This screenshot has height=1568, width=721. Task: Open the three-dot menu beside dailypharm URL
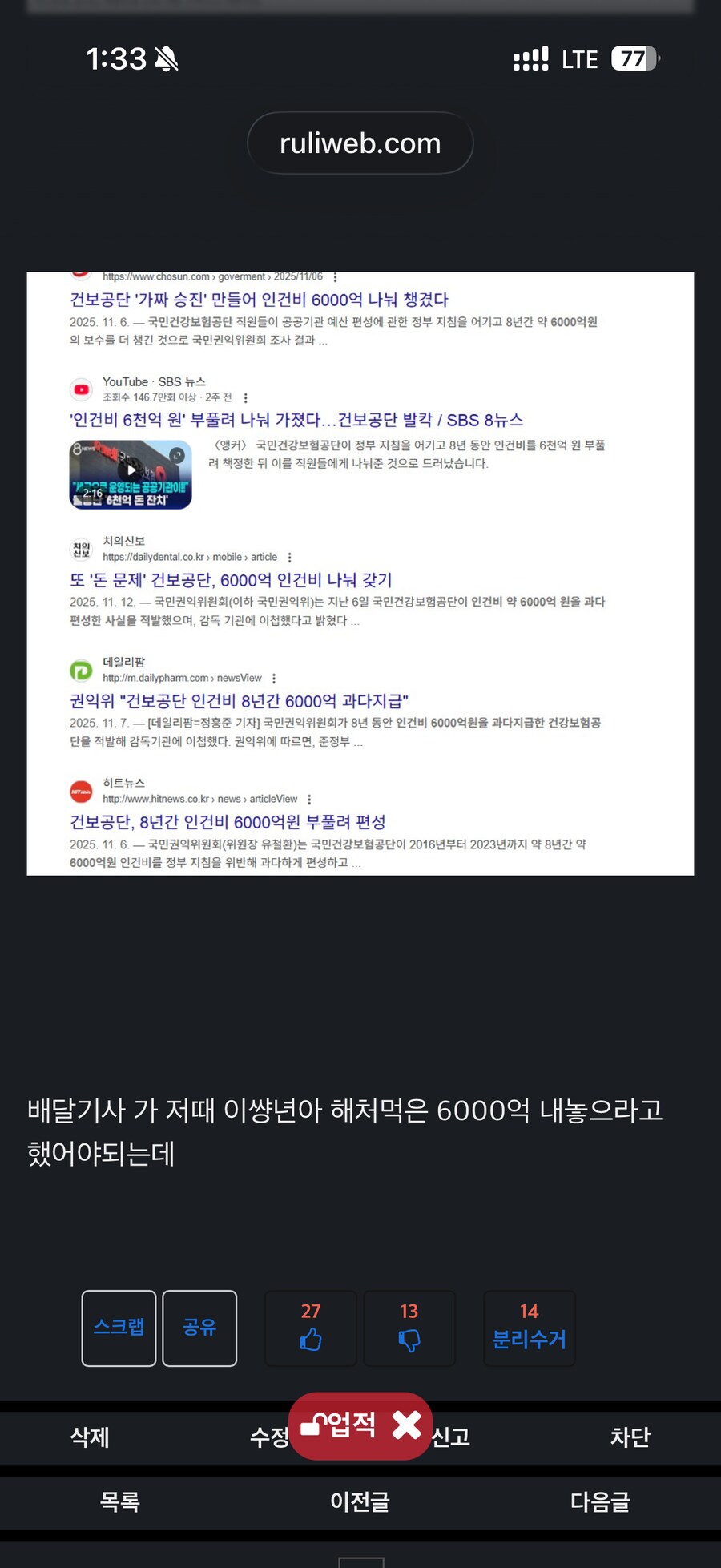point(273,678)
